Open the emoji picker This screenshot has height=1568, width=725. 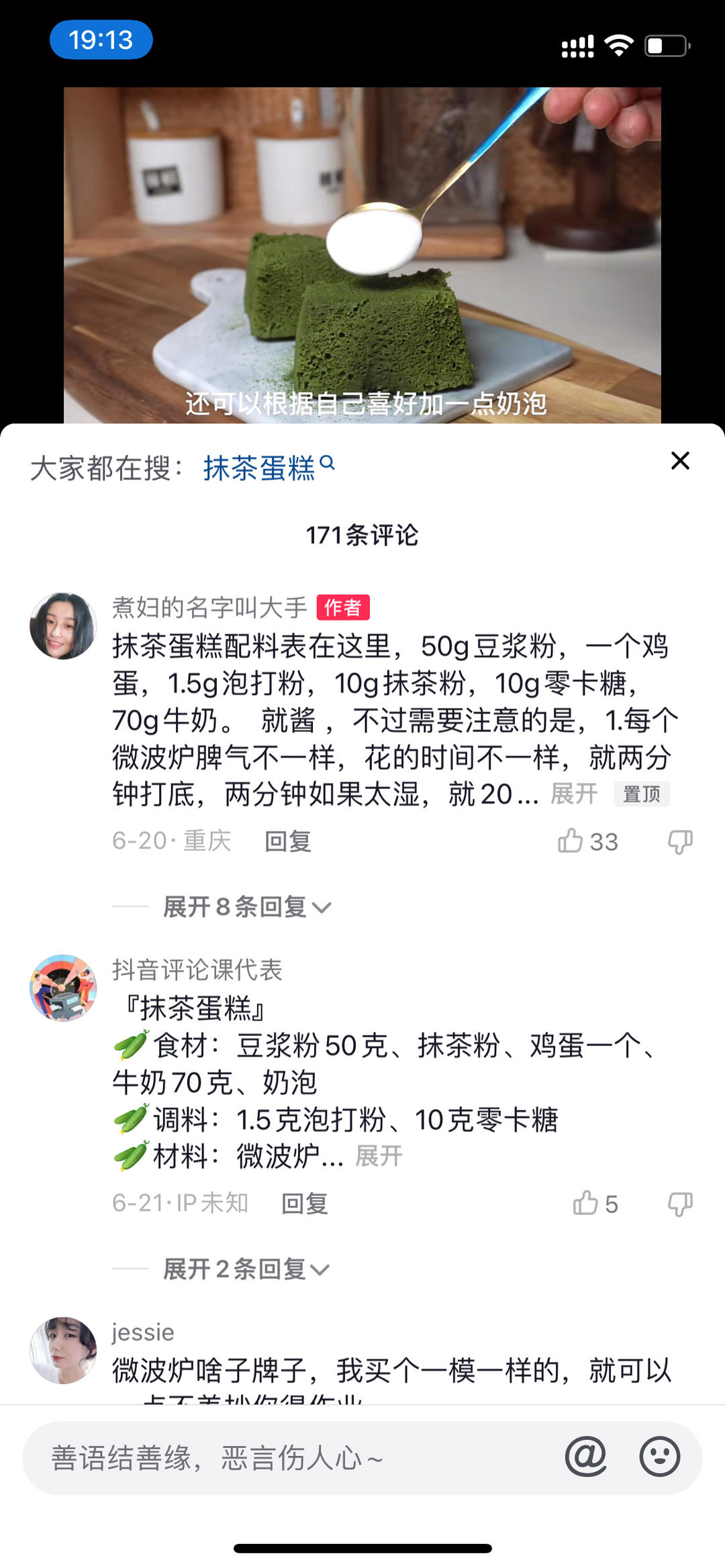pos(659,1457)
